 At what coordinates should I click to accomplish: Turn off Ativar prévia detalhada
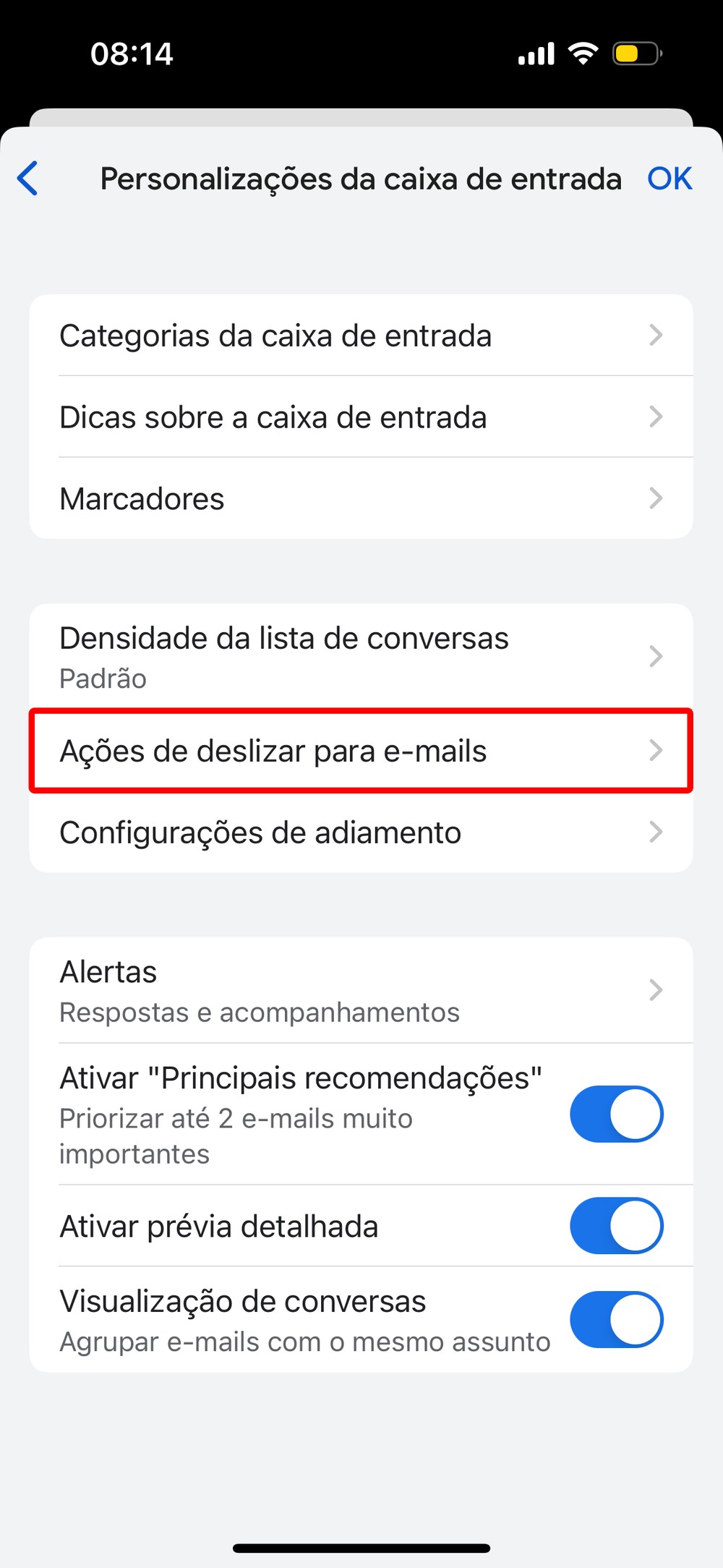pos(616,1226)
